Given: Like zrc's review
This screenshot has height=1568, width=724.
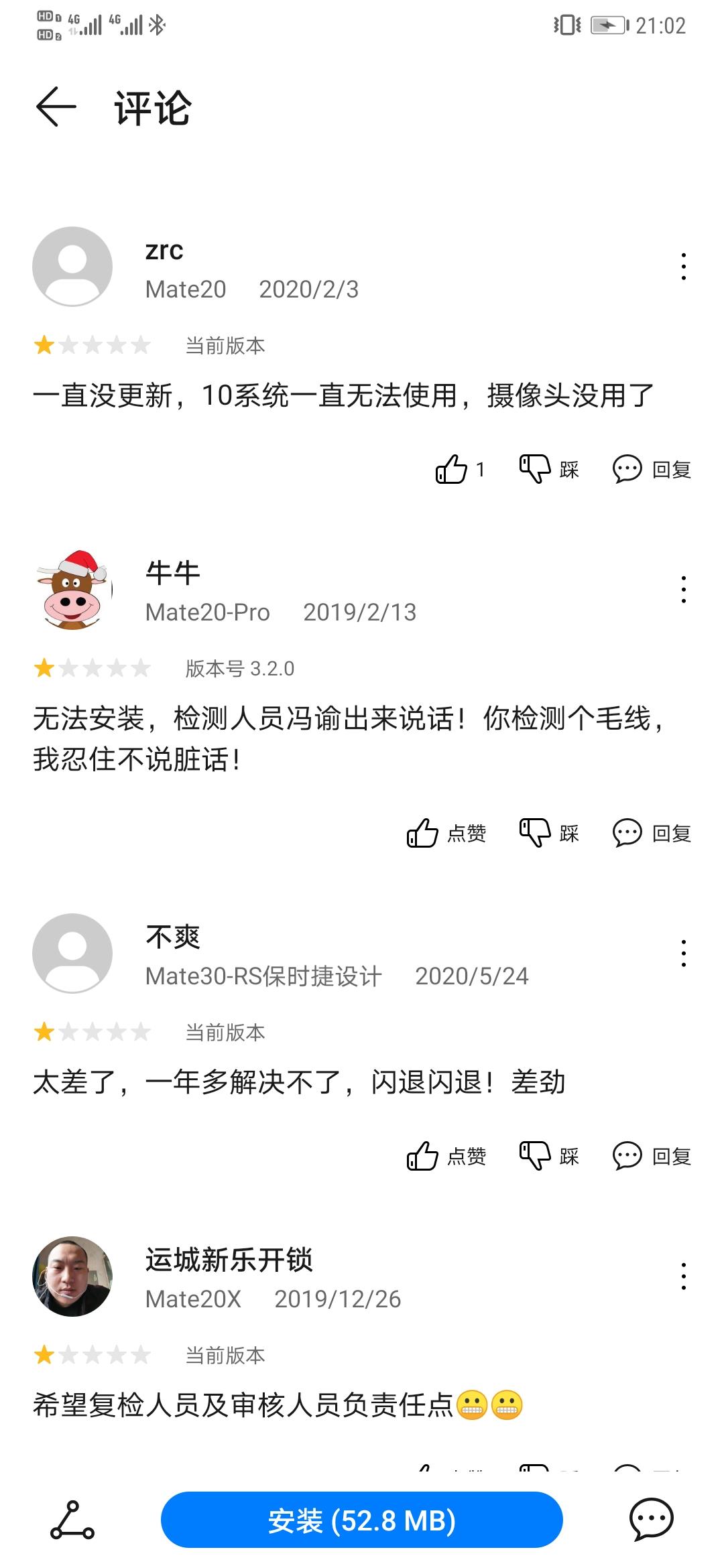Looking at the screenshot, I should pos(461,469).
